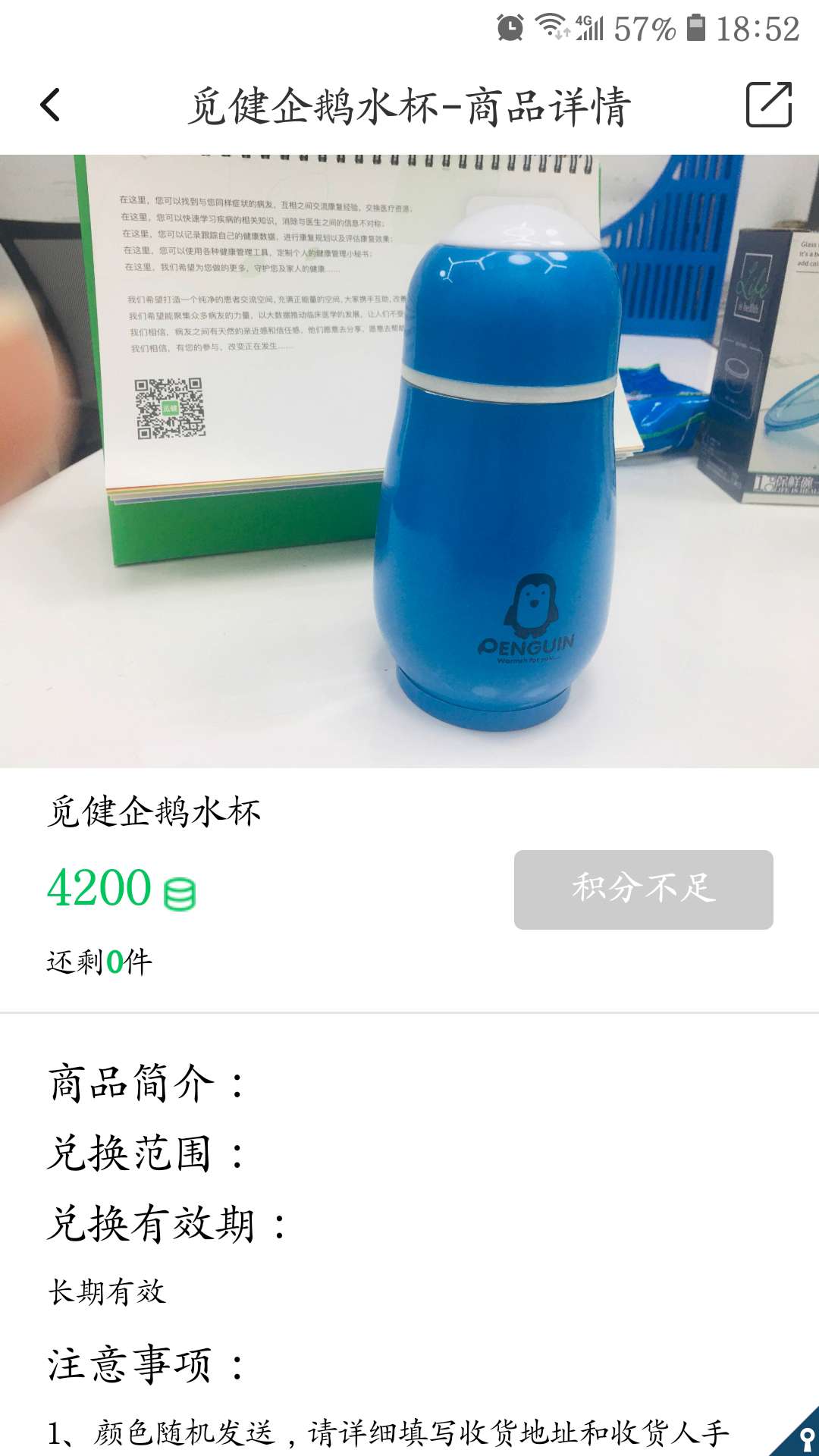Tap the back arrow to return
This screenshot has height=1456, width=819.
[49, 106]
